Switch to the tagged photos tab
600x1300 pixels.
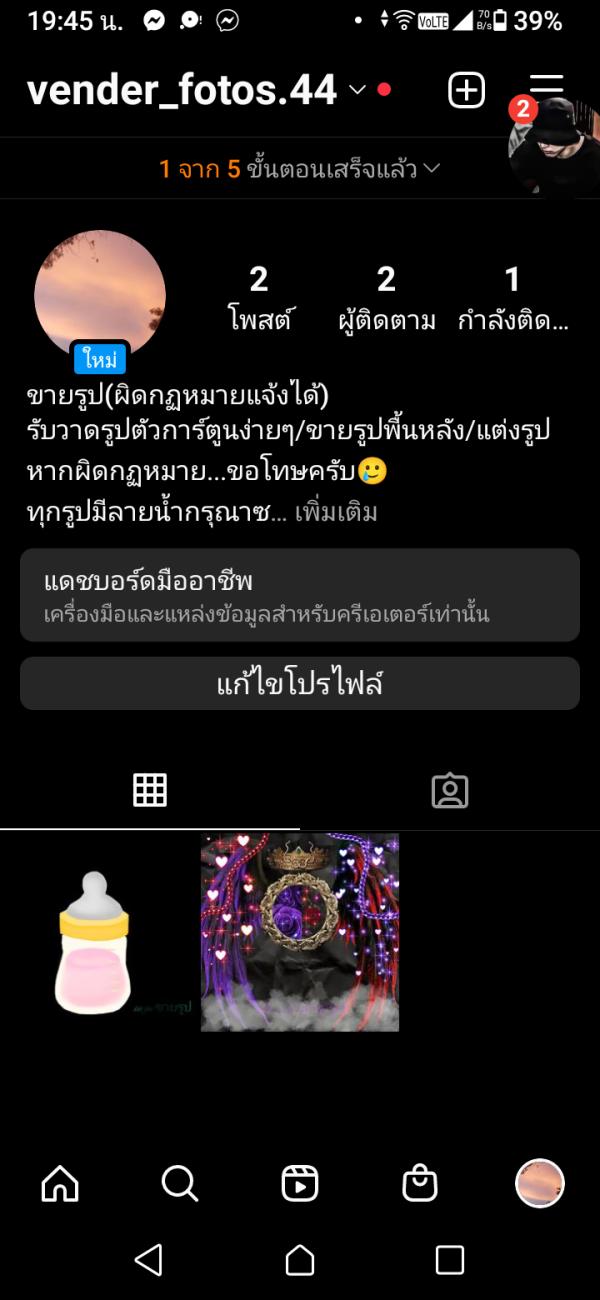(450, 790)
